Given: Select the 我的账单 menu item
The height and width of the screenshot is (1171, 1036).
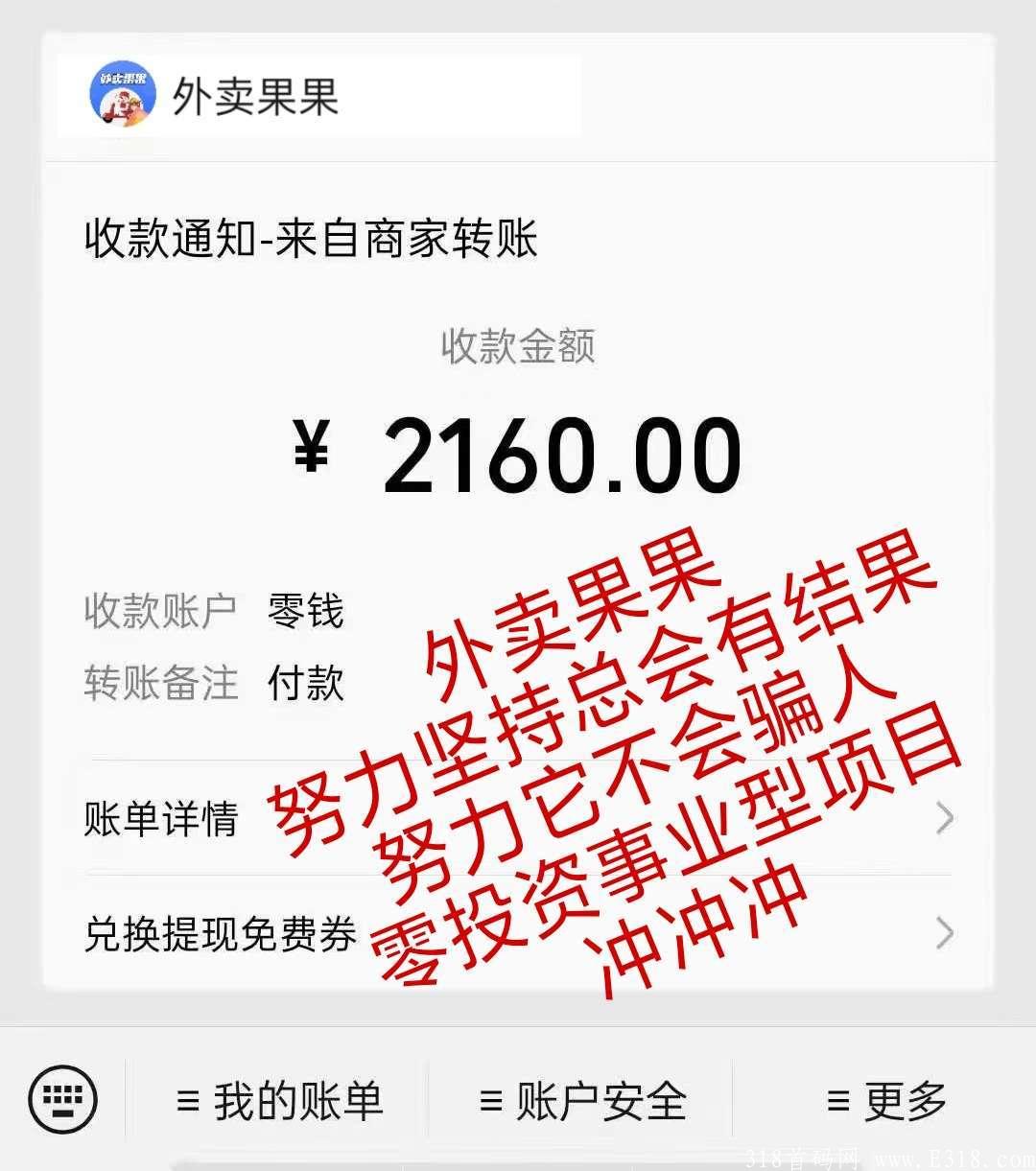Looking at the screenshot, I should click(297, 1101).
